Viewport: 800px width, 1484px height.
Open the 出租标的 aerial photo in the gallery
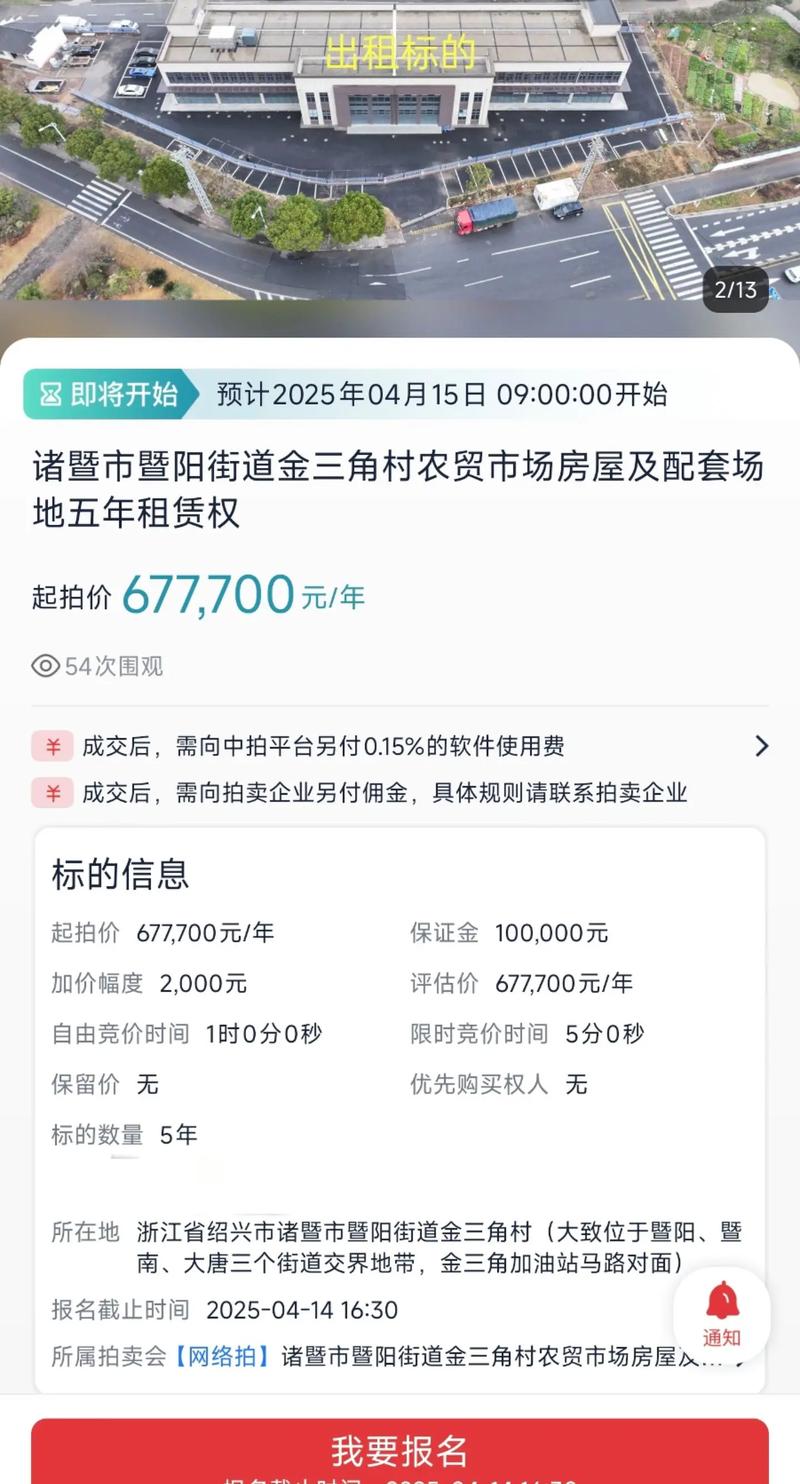(400, 150)
